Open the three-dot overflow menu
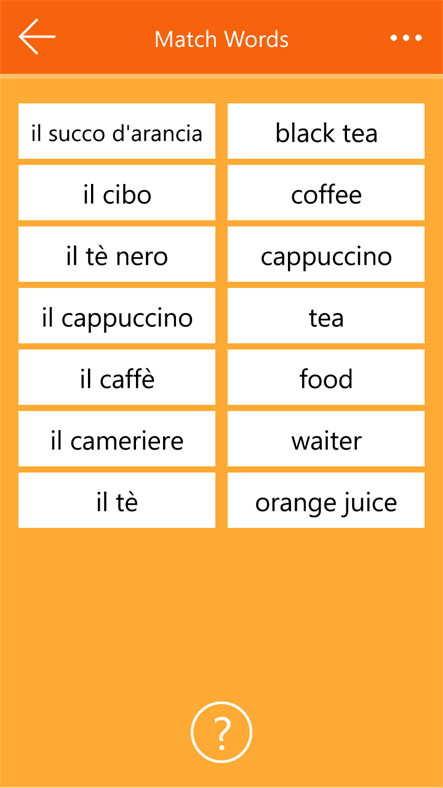 [406, 38]
